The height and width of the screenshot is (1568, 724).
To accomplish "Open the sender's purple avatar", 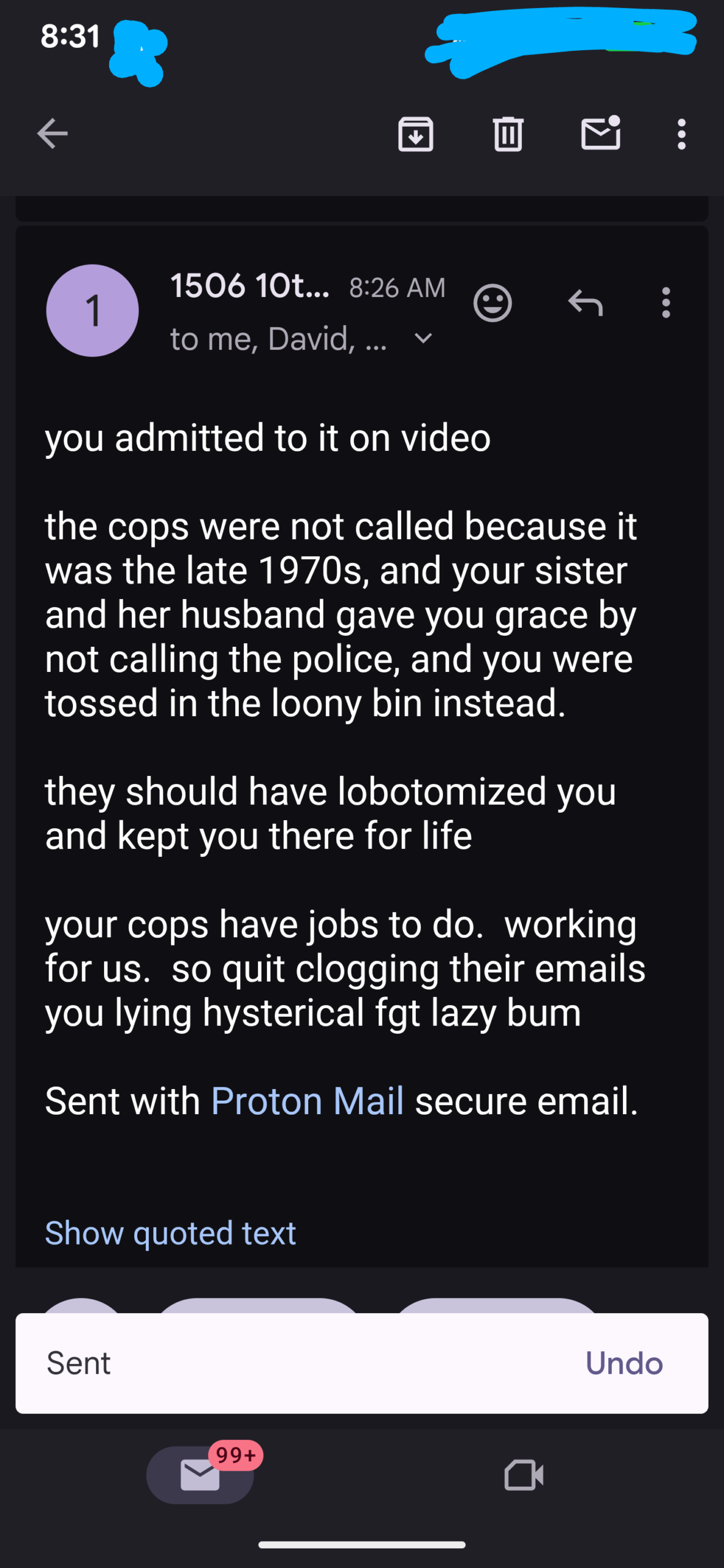I will click(92, 311).
